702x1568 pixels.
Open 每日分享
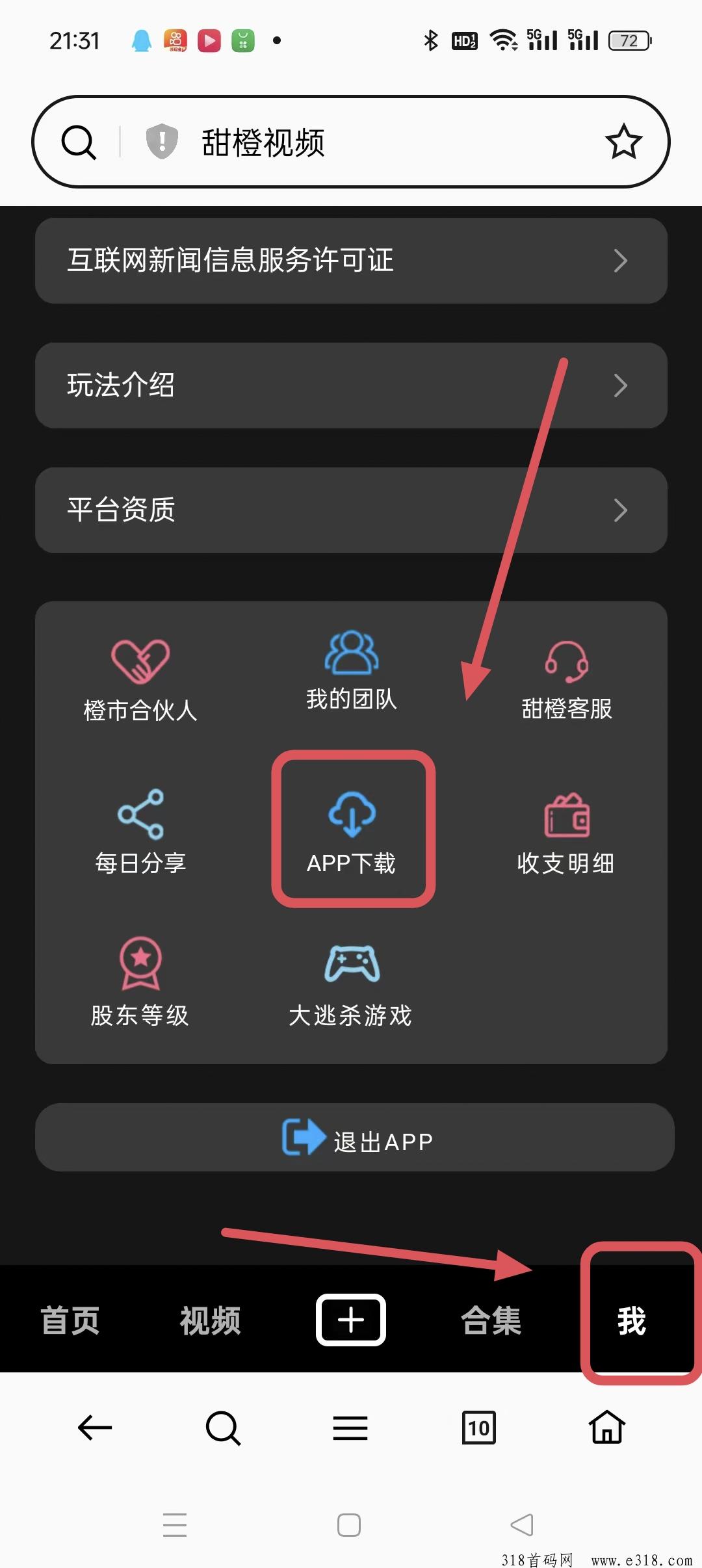[x=140, y=832]
